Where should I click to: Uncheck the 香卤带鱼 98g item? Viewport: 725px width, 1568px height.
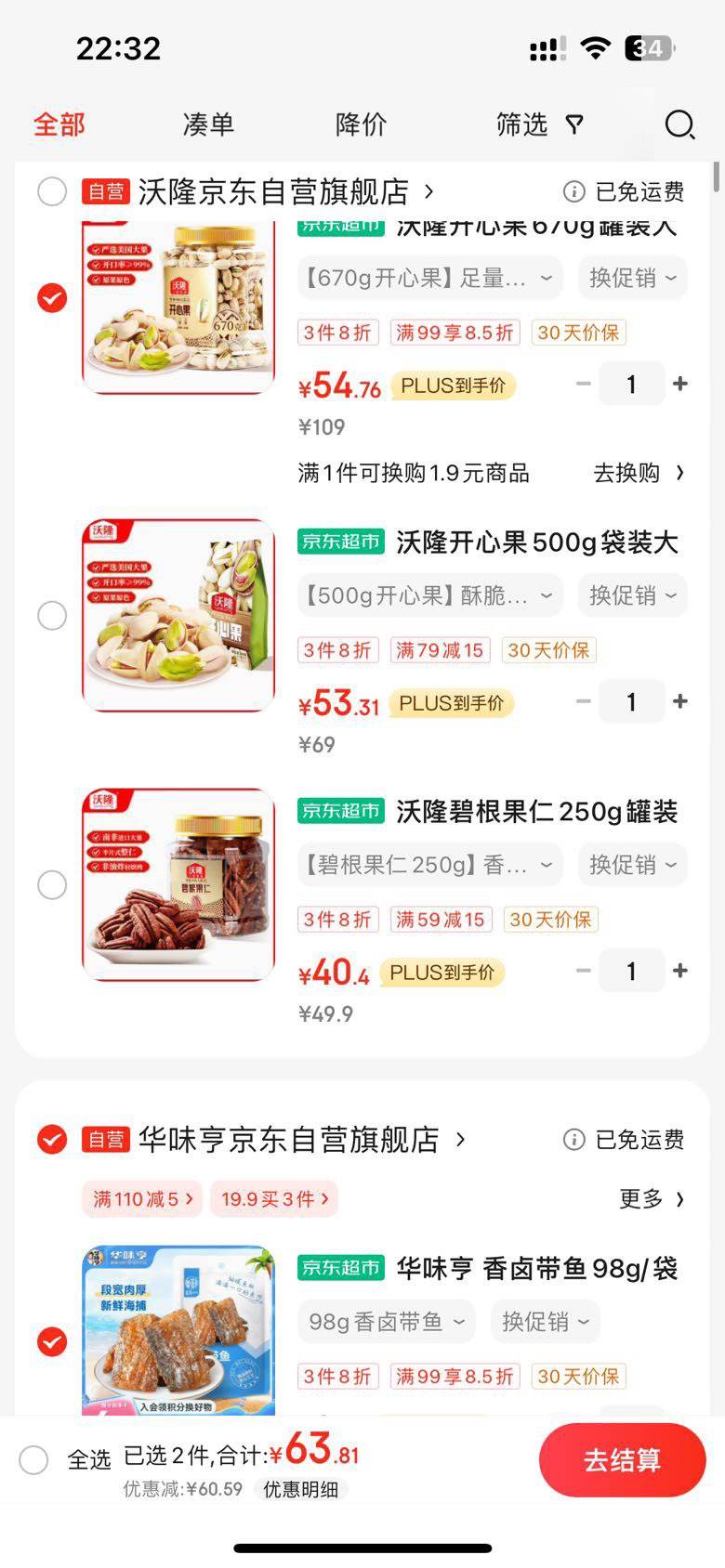(52, 1341)
